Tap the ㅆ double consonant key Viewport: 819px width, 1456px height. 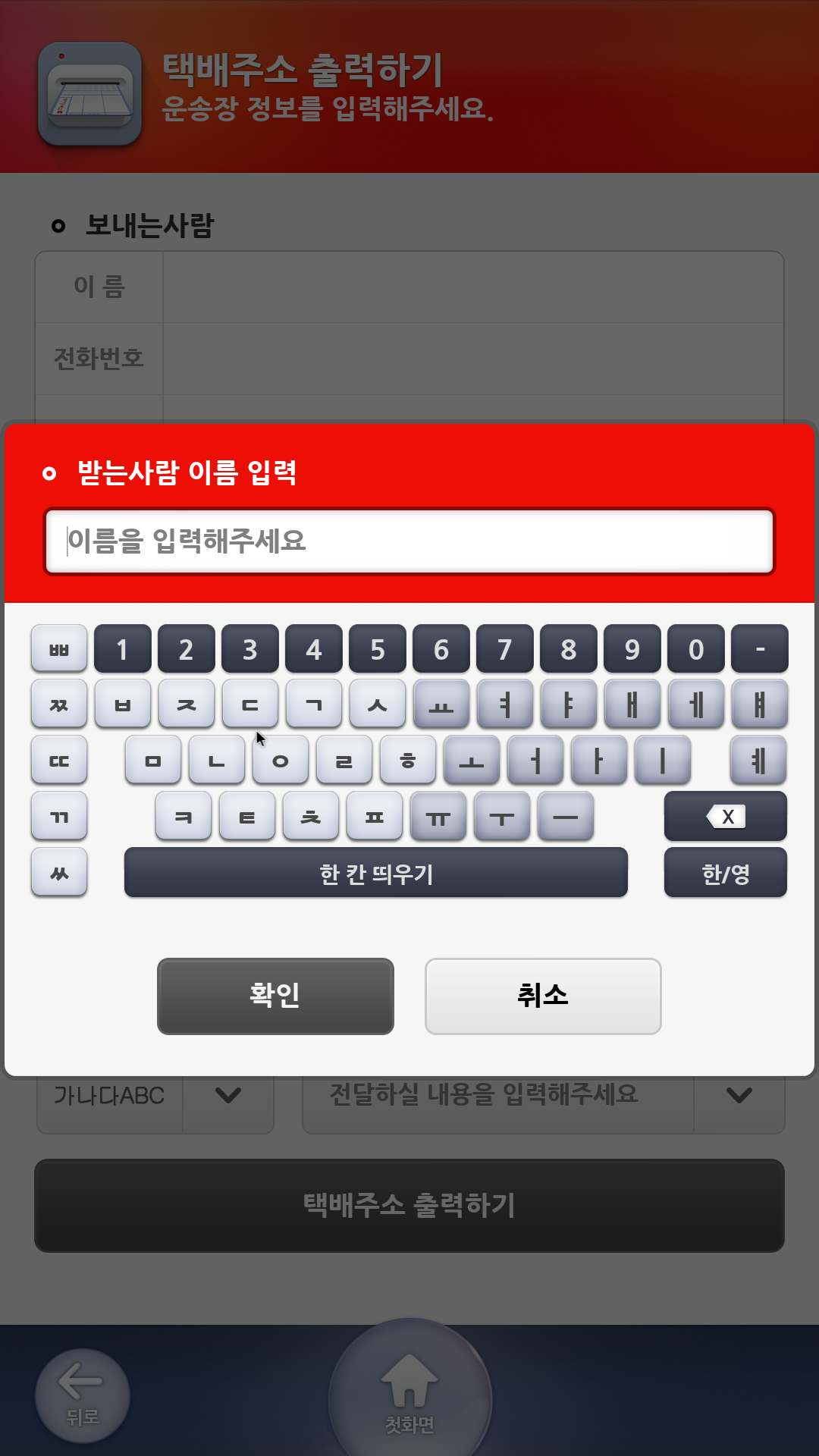[x=59, y=874]
